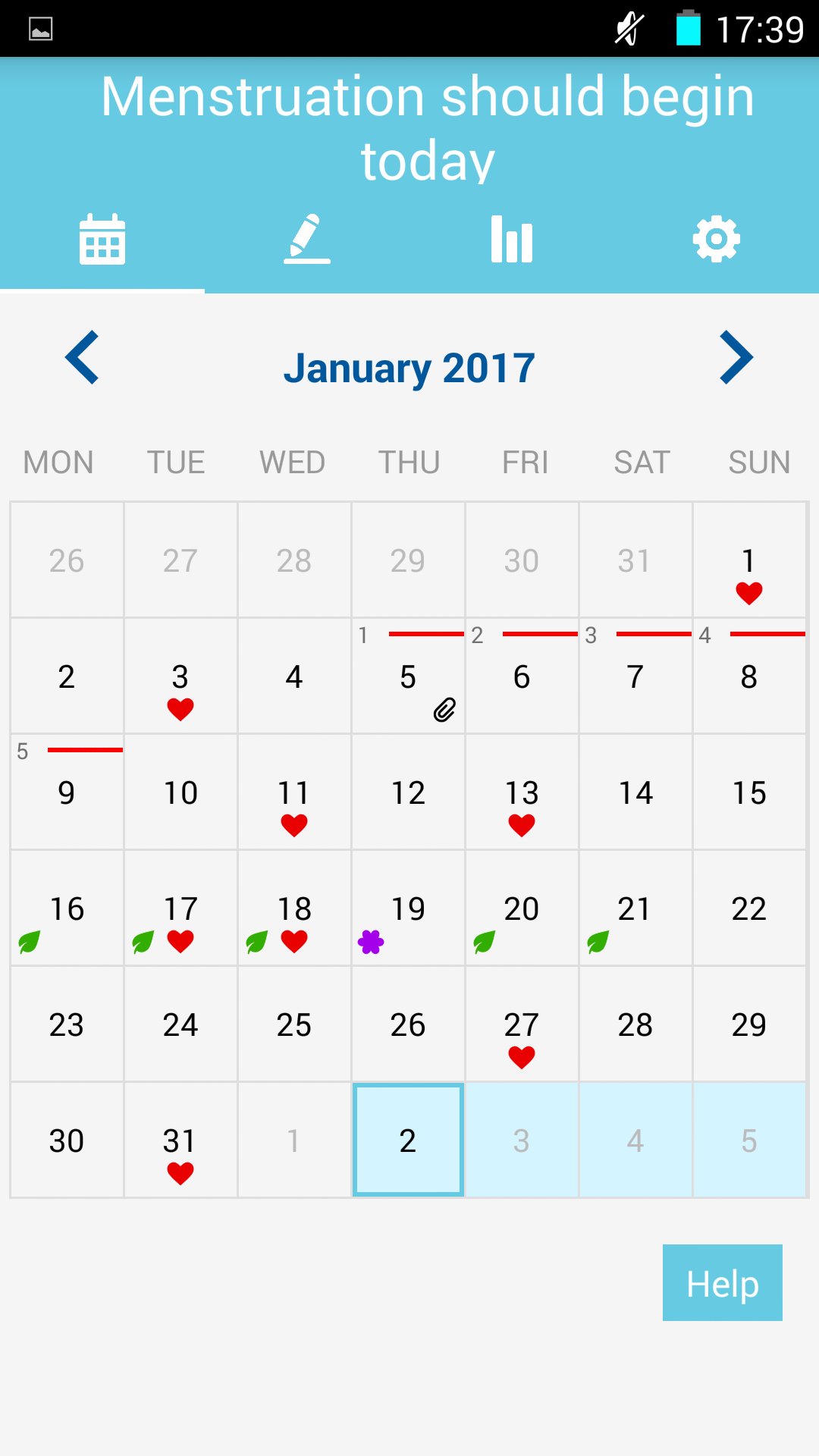Tap the Help button

click(x=723, y=1282)
